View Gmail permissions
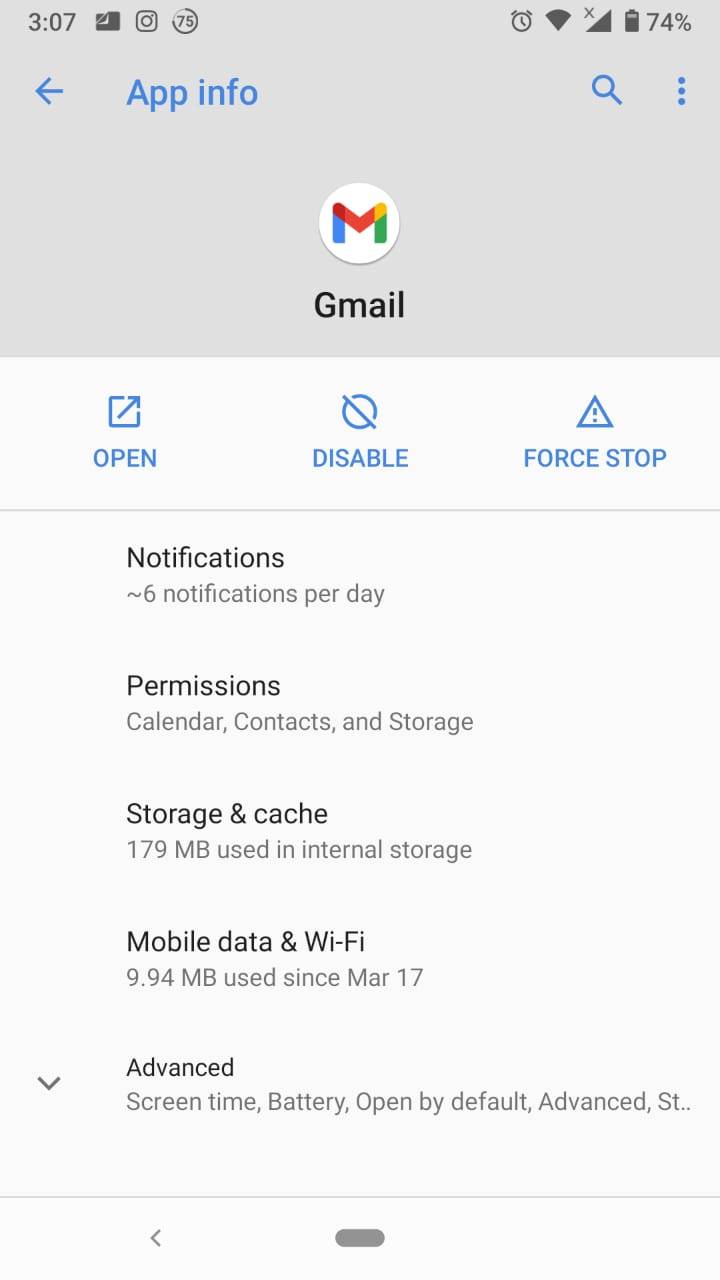The width and height of the screenshot is (720, 1280). (x=360, y=702)
